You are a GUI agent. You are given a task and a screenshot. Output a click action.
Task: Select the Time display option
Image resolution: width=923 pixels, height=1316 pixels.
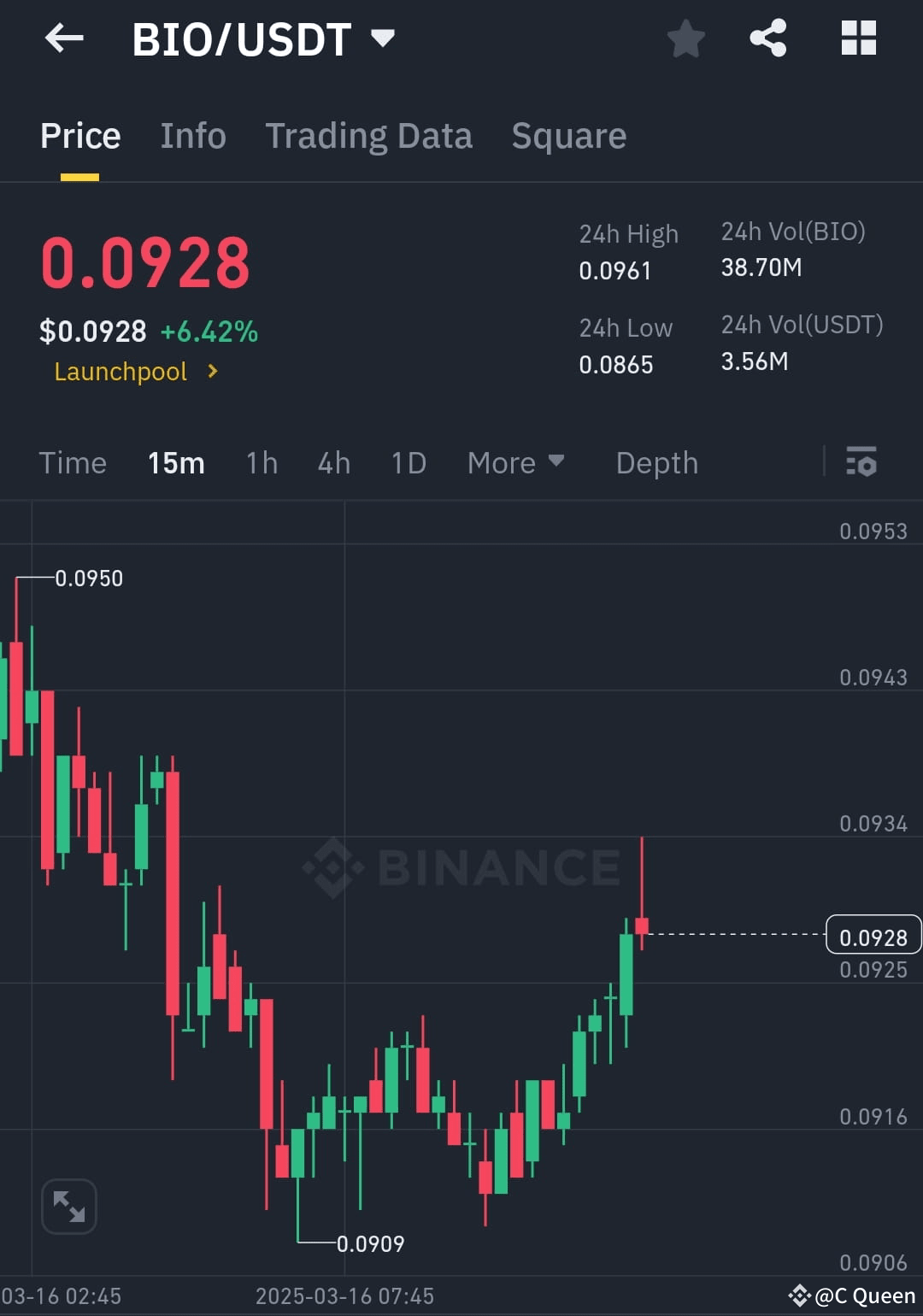click(73, 462)
